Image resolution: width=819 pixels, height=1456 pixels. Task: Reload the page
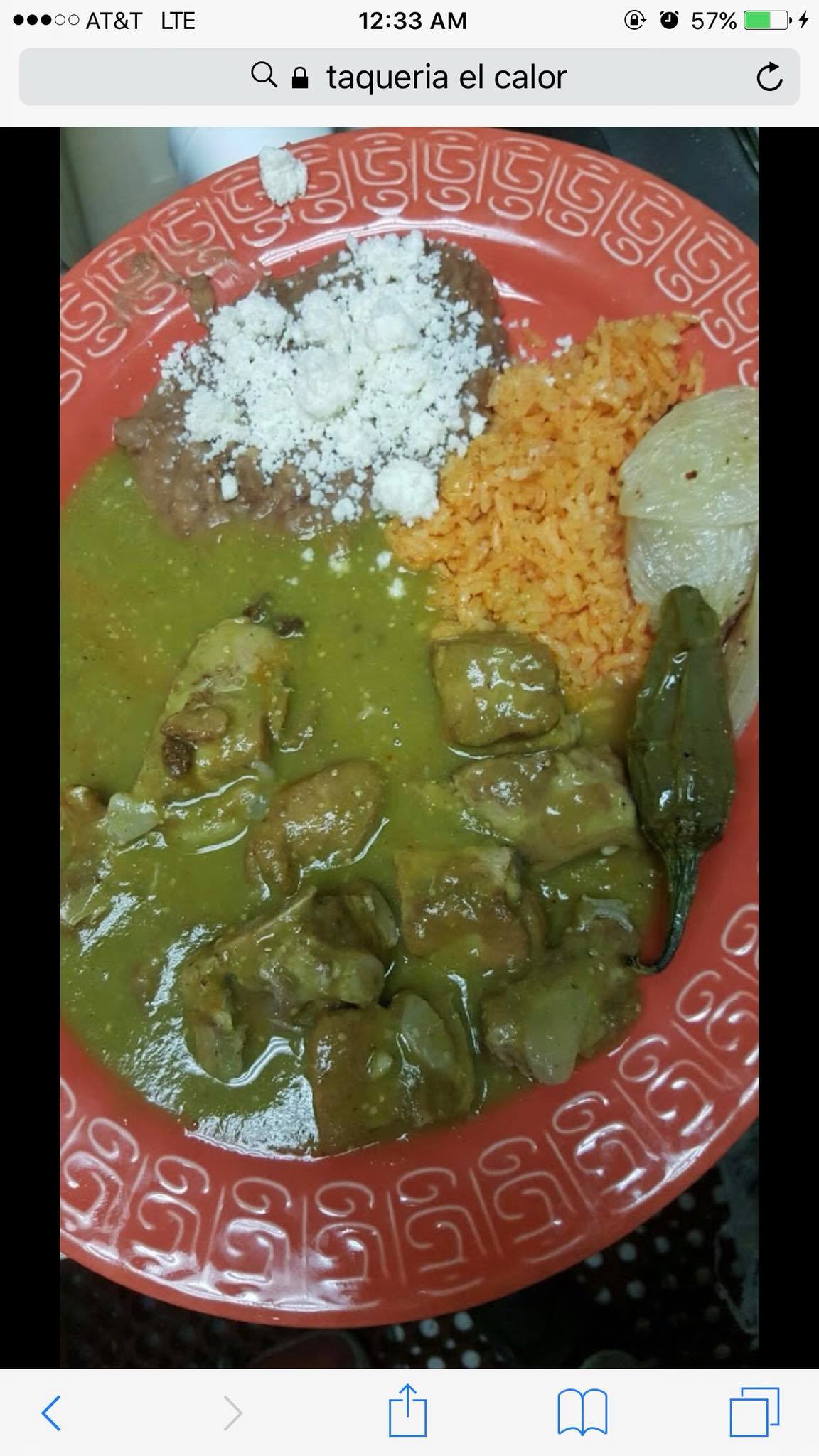(769, 77)
